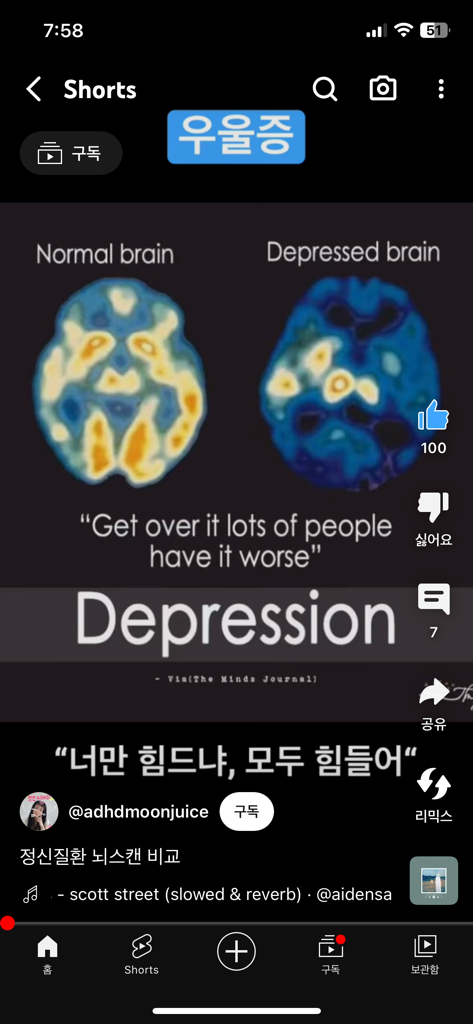Switch to the Shorts tab
This screenshot has height=1024, width=473.
pyautogui.click(x=141, y=955)
